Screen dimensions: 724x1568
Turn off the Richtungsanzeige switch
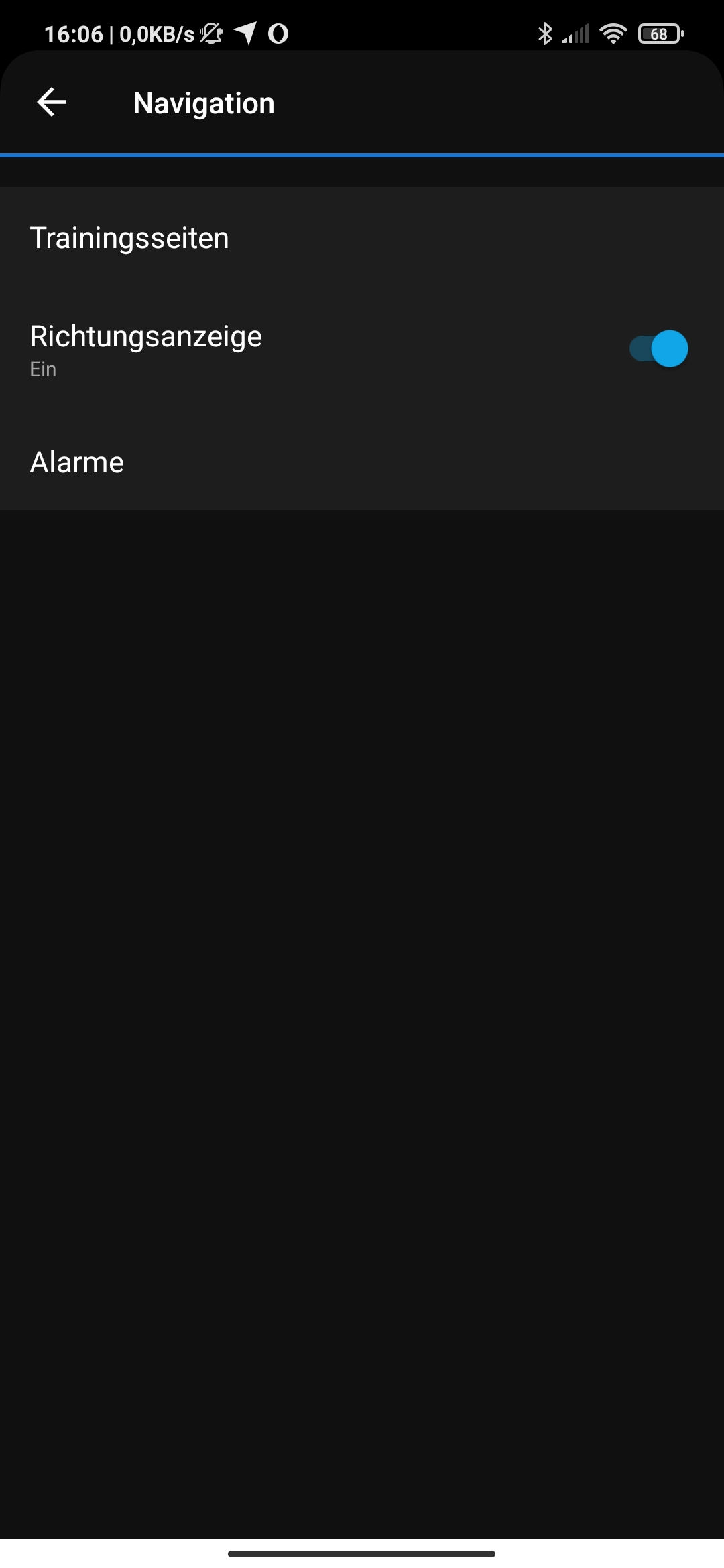tap(658, 348)
